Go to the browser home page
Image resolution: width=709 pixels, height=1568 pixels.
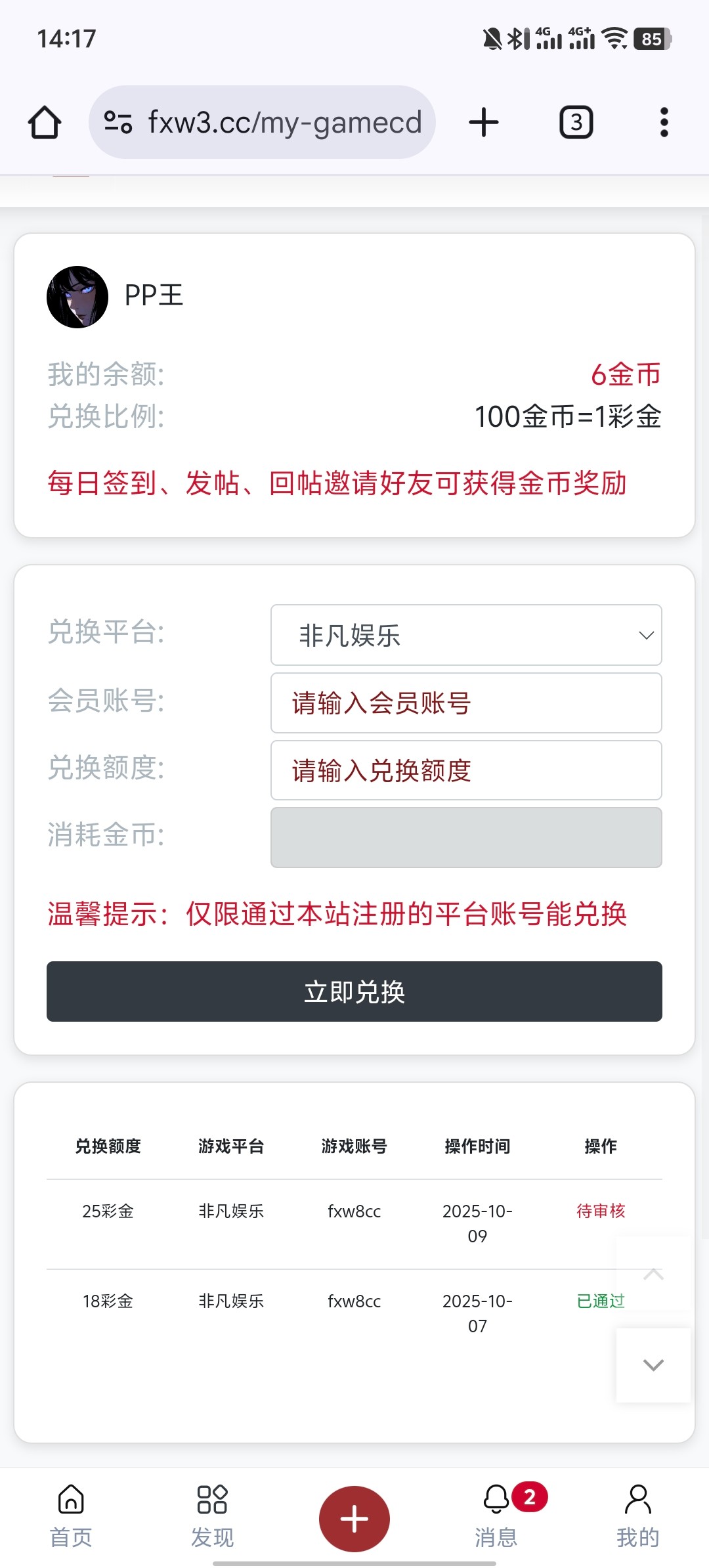(x=45, y=122)
